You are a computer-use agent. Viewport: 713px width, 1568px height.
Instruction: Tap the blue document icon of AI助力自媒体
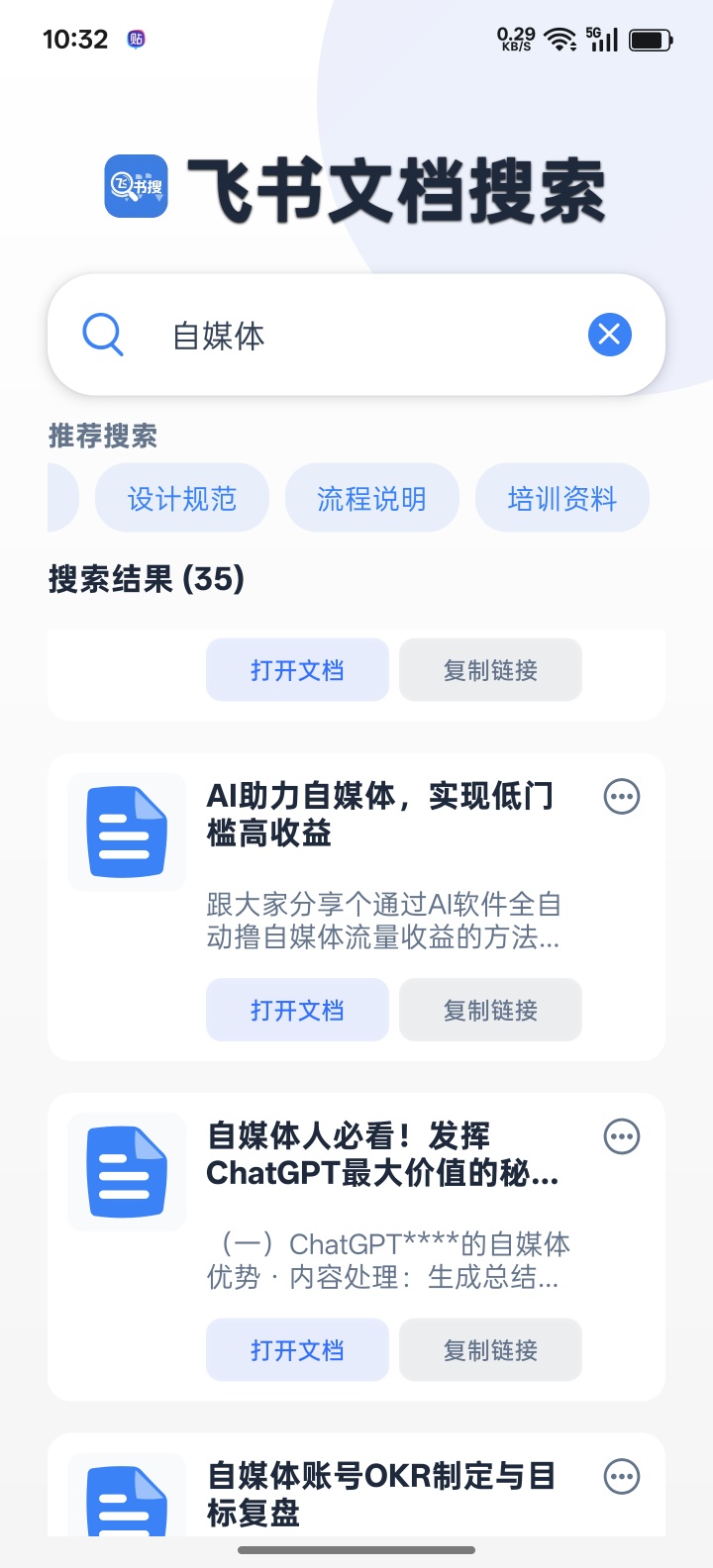pos(126,831)
